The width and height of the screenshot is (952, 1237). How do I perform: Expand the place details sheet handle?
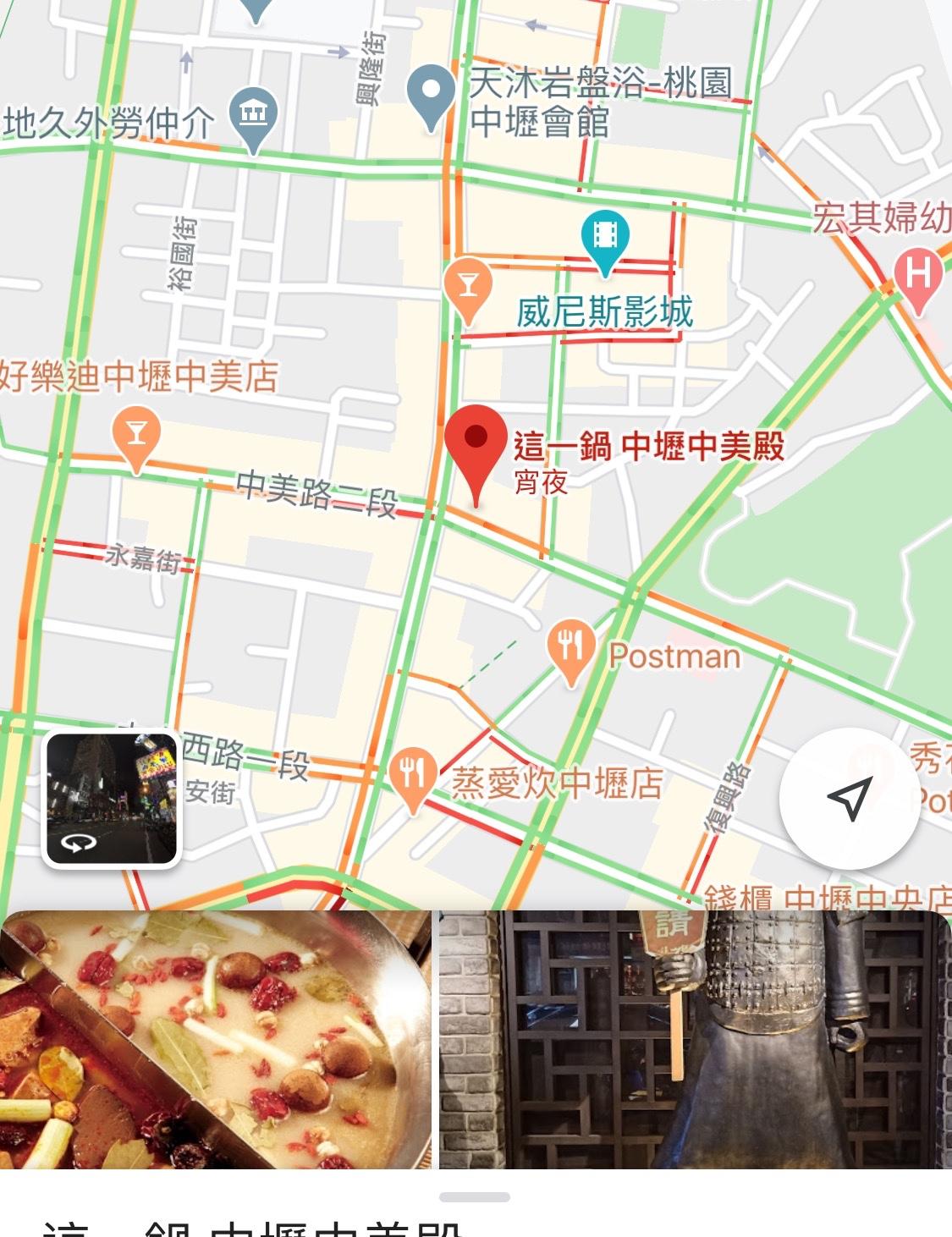coord(475,1196)
